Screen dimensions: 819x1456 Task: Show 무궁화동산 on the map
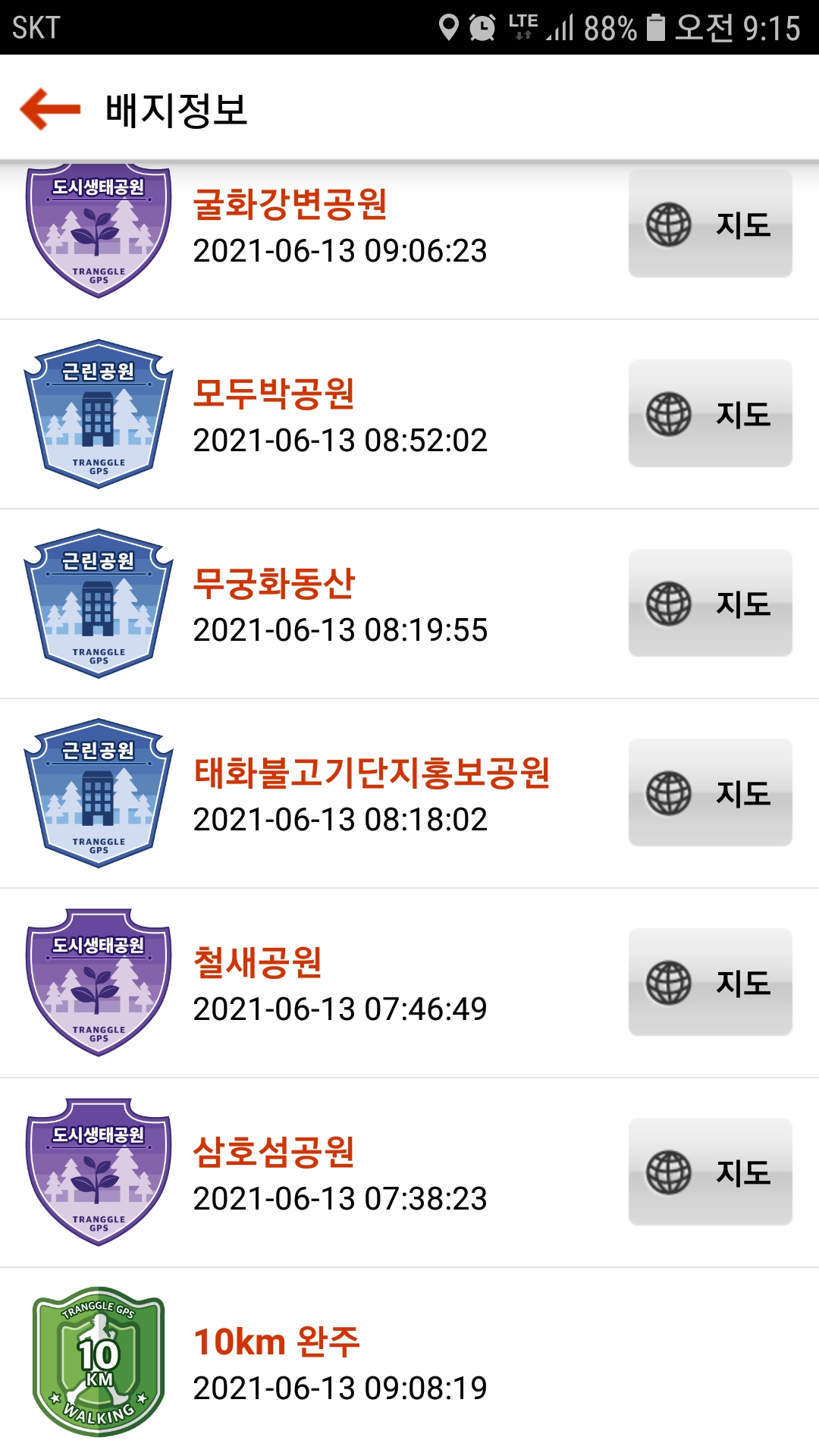tap(711, 603)
